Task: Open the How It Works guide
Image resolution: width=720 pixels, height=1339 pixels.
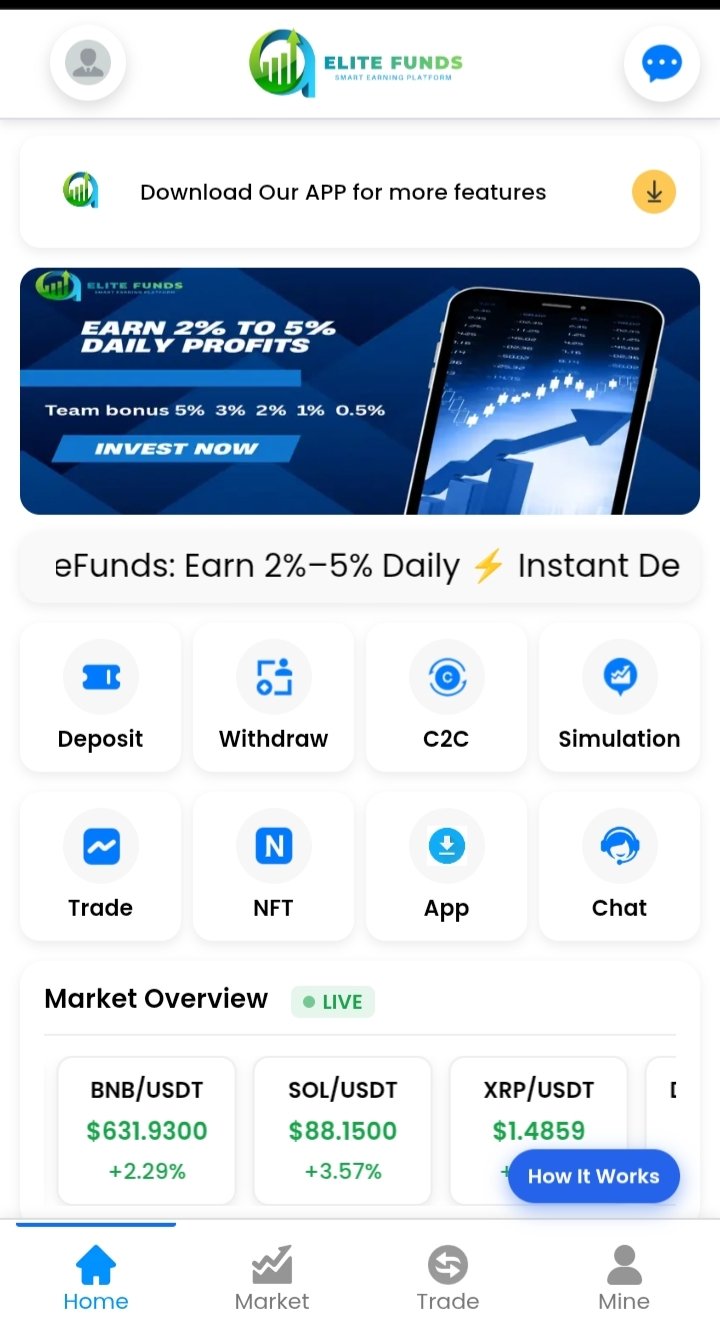Action: [593, 1176]
